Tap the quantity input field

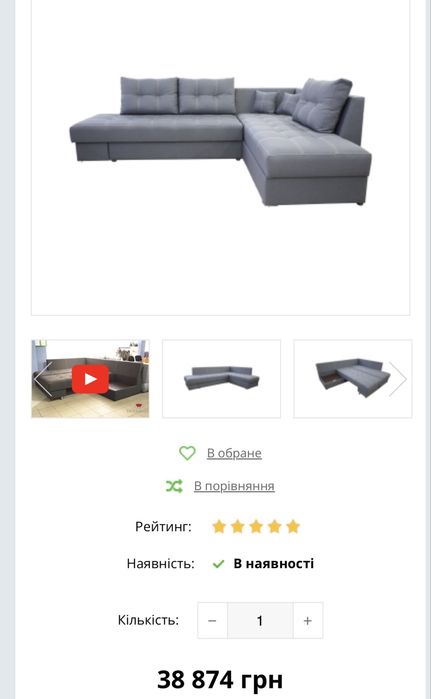(x=260, y=621)
